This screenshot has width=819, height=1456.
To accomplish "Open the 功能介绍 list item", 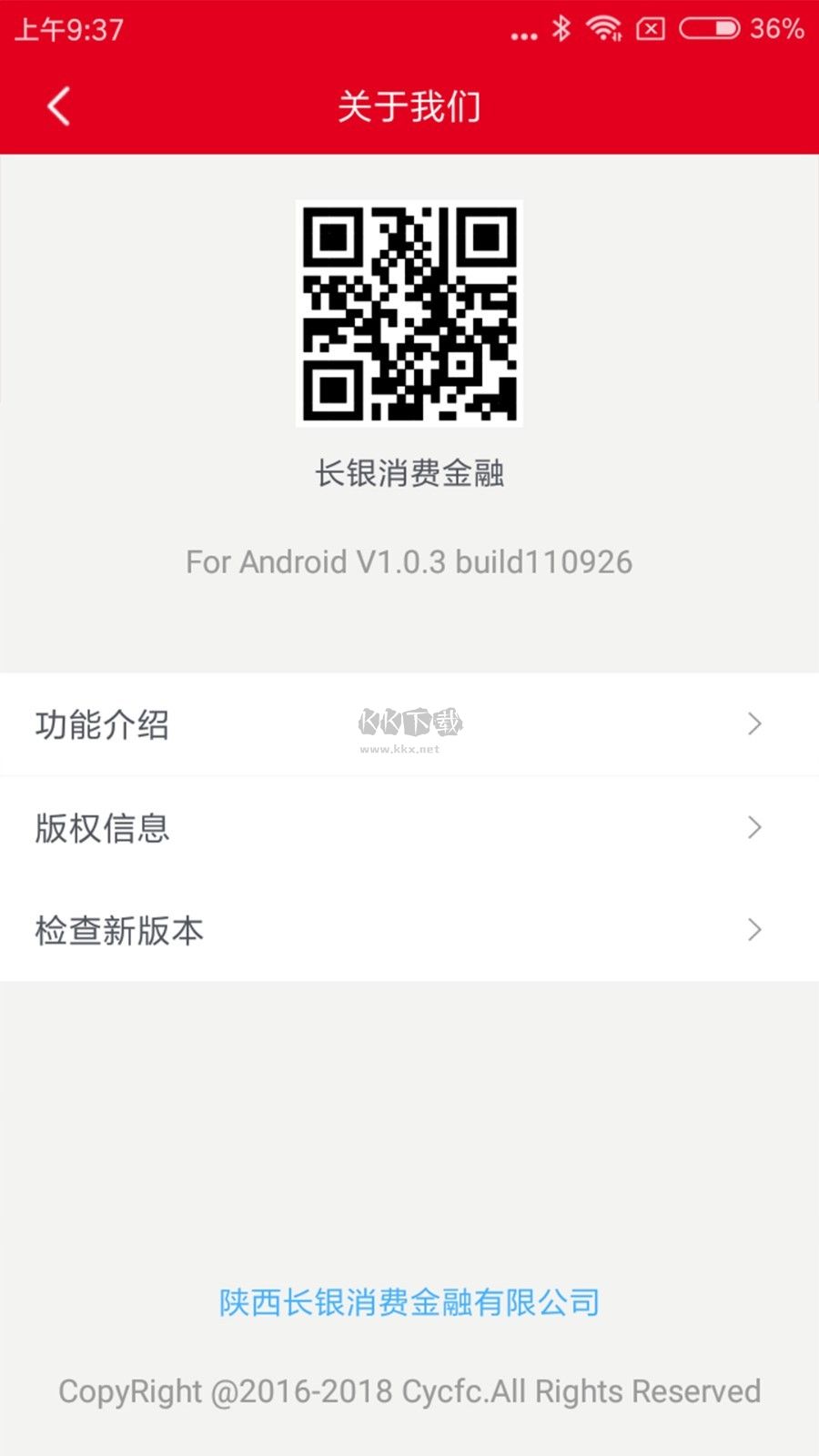I will click(x=101, y=724).
